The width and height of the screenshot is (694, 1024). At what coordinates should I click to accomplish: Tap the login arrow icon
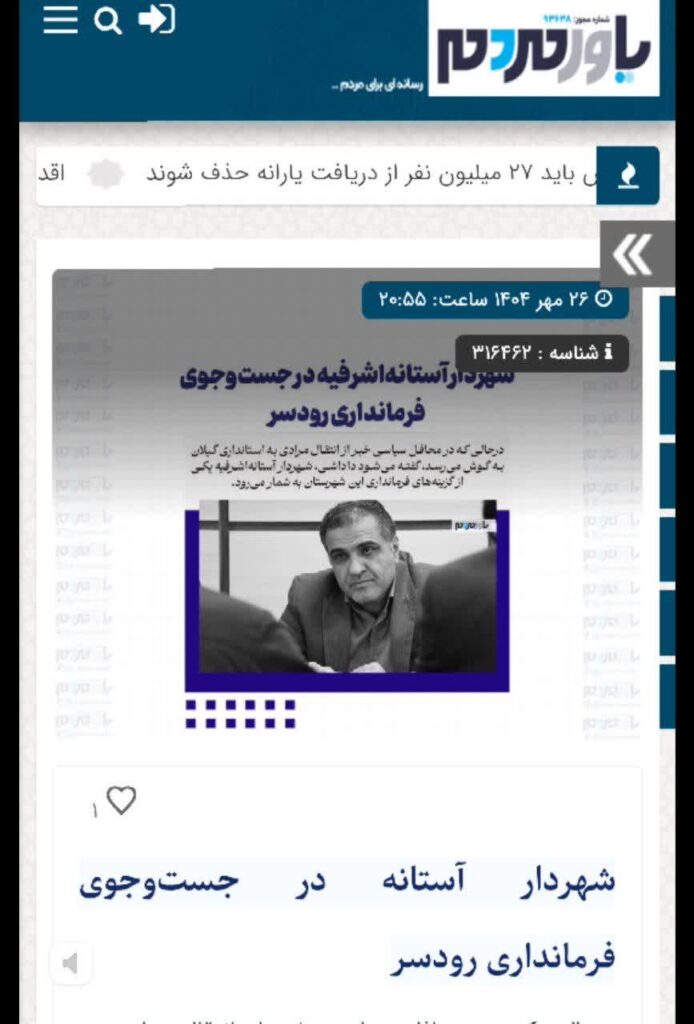tap(156, 19)
